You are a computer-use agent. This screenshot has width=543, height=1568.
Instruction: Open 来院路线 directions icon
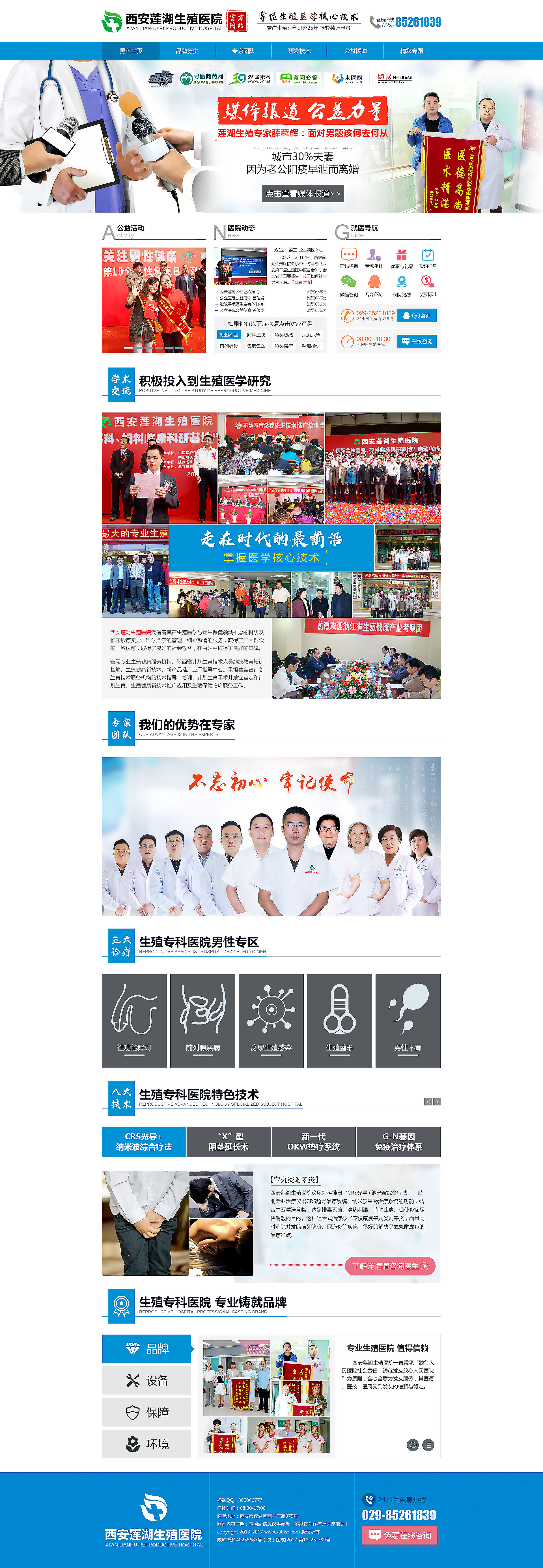401,285
